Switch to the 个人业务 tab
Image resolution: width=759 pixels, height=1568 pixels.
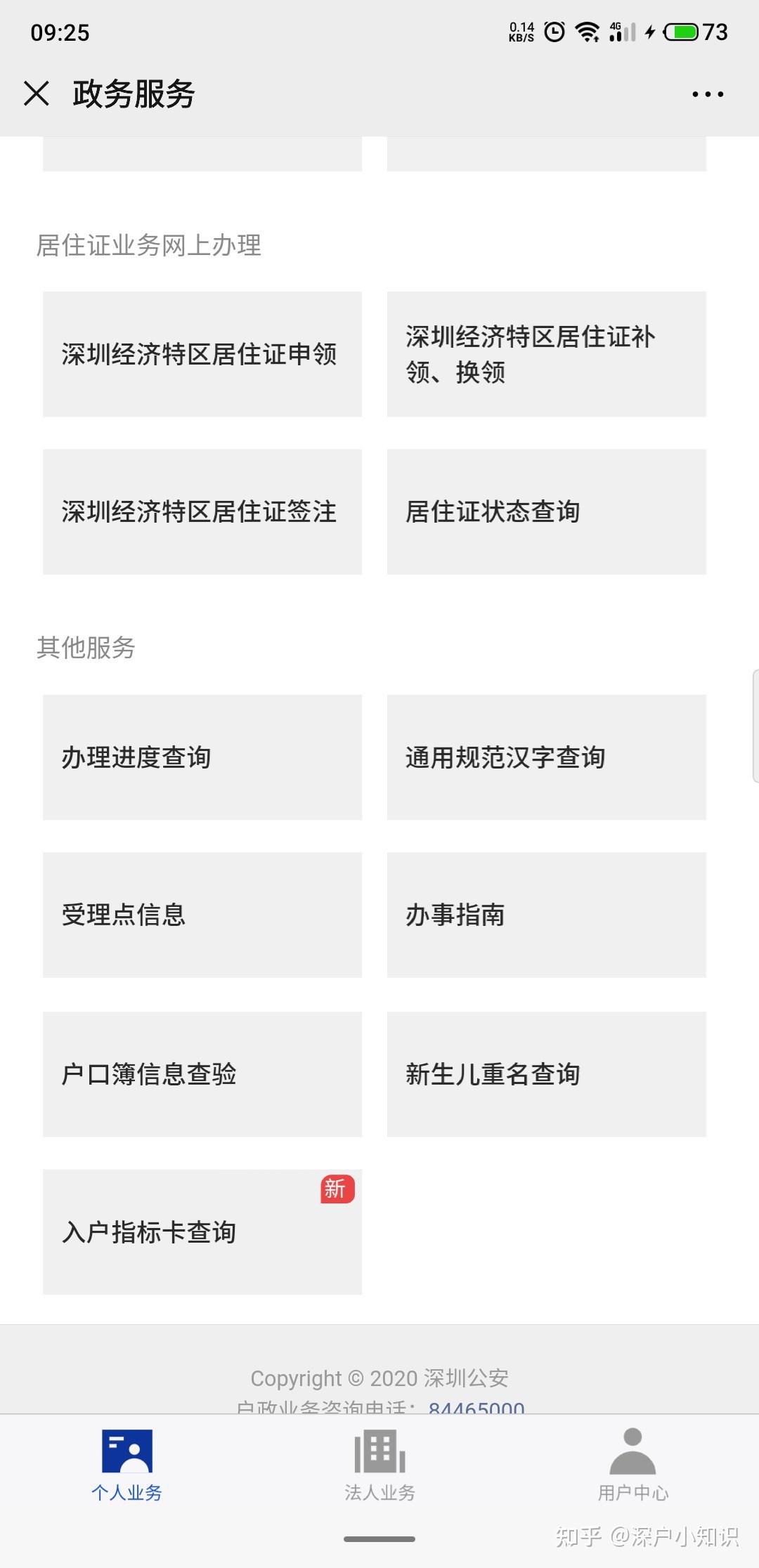click(x=127, y=1465)
